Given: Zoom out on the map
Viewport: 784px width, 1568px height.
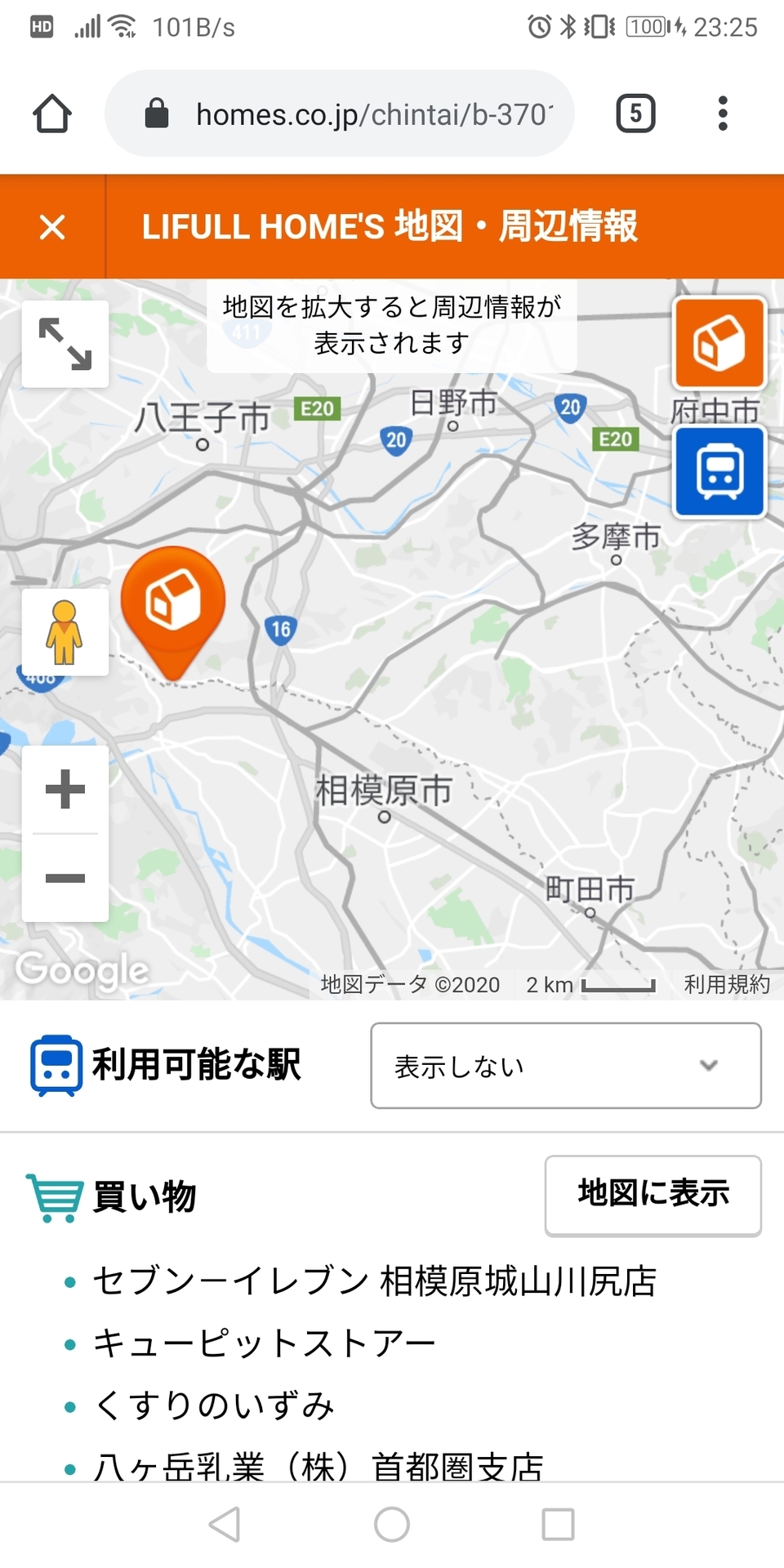Looking at the screenshot, I should [65, 878].
